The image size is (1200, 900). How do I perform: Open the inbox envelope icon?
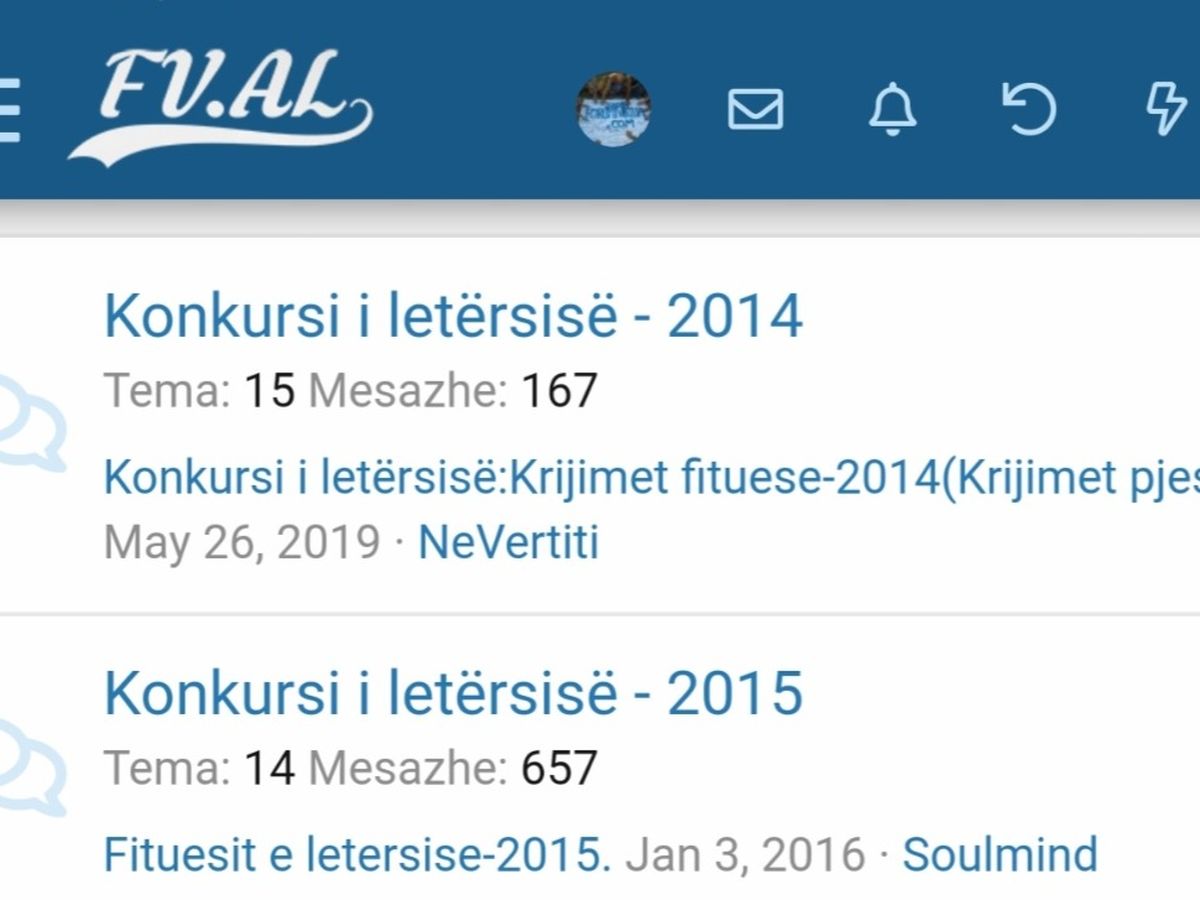[x=755, y=110]
